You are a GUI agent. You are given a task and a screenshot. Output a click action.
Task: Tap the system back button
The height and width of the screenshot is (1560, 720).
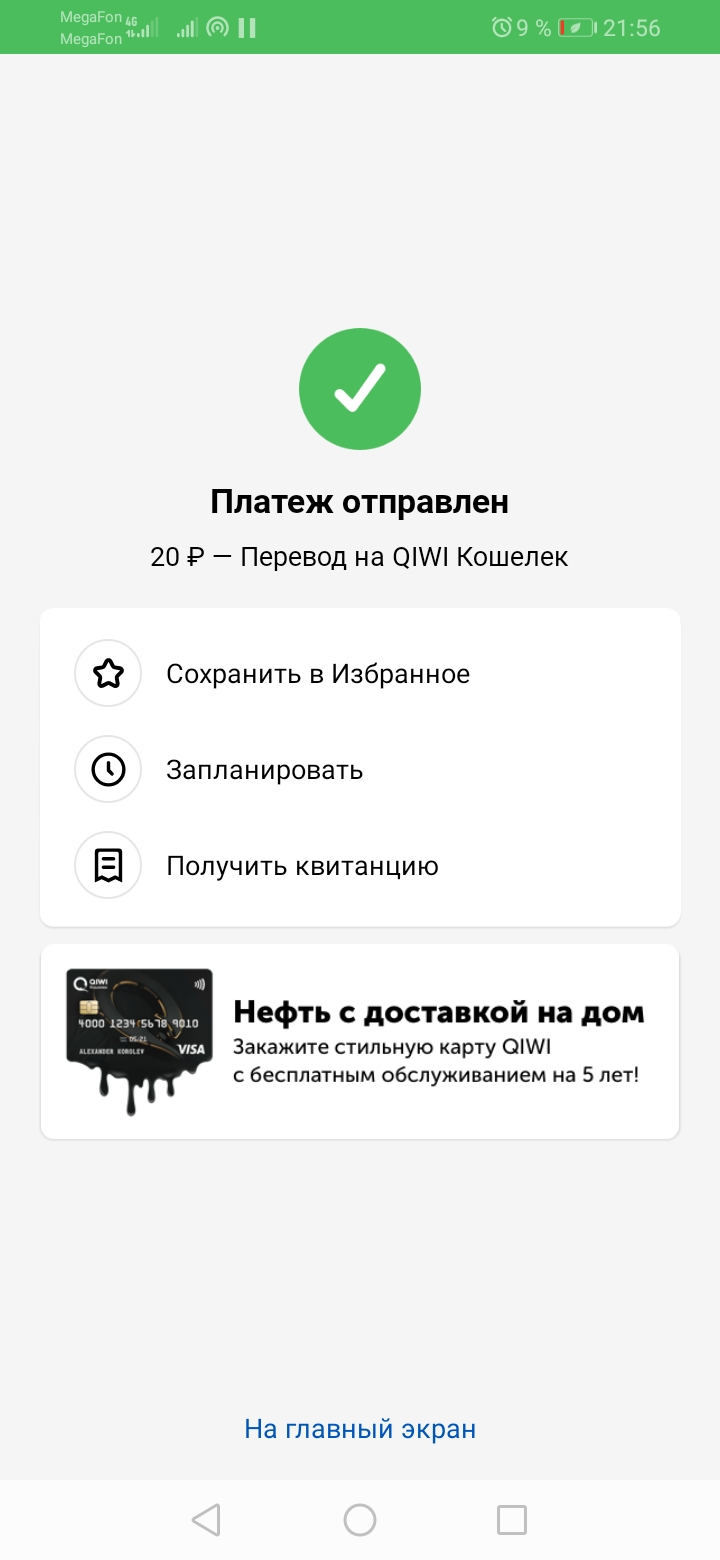206,1520
